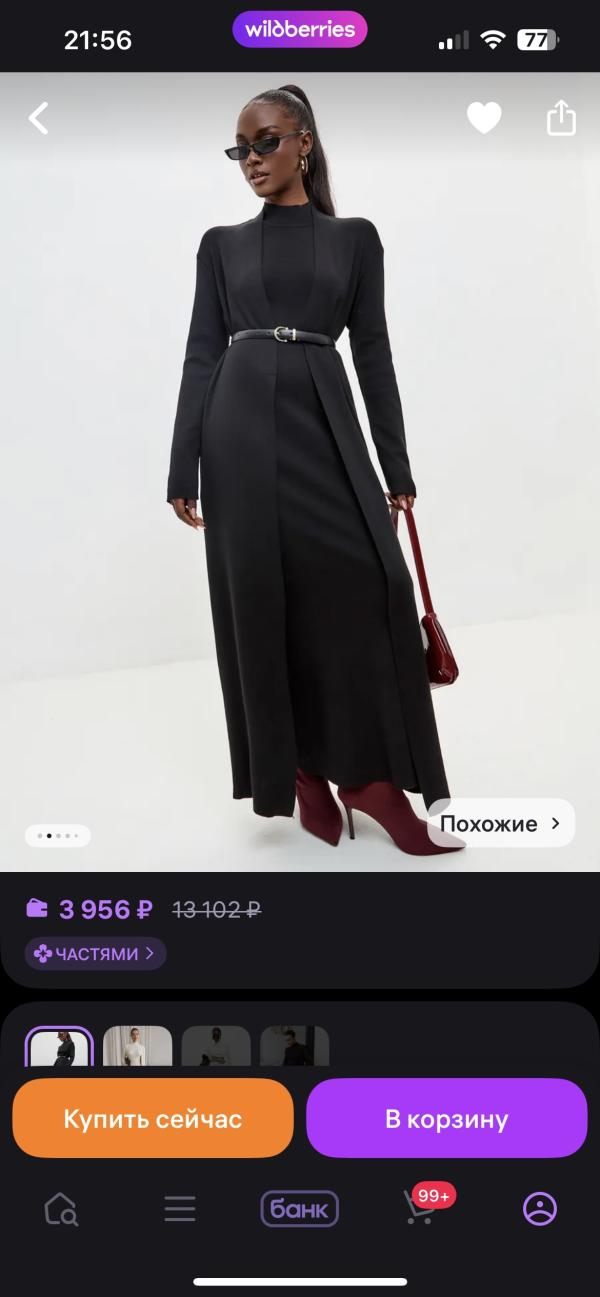Add this dress to favorites with the heart
Screen dimensions: 600x1297
pyautogui.click(x=484, y=119)
